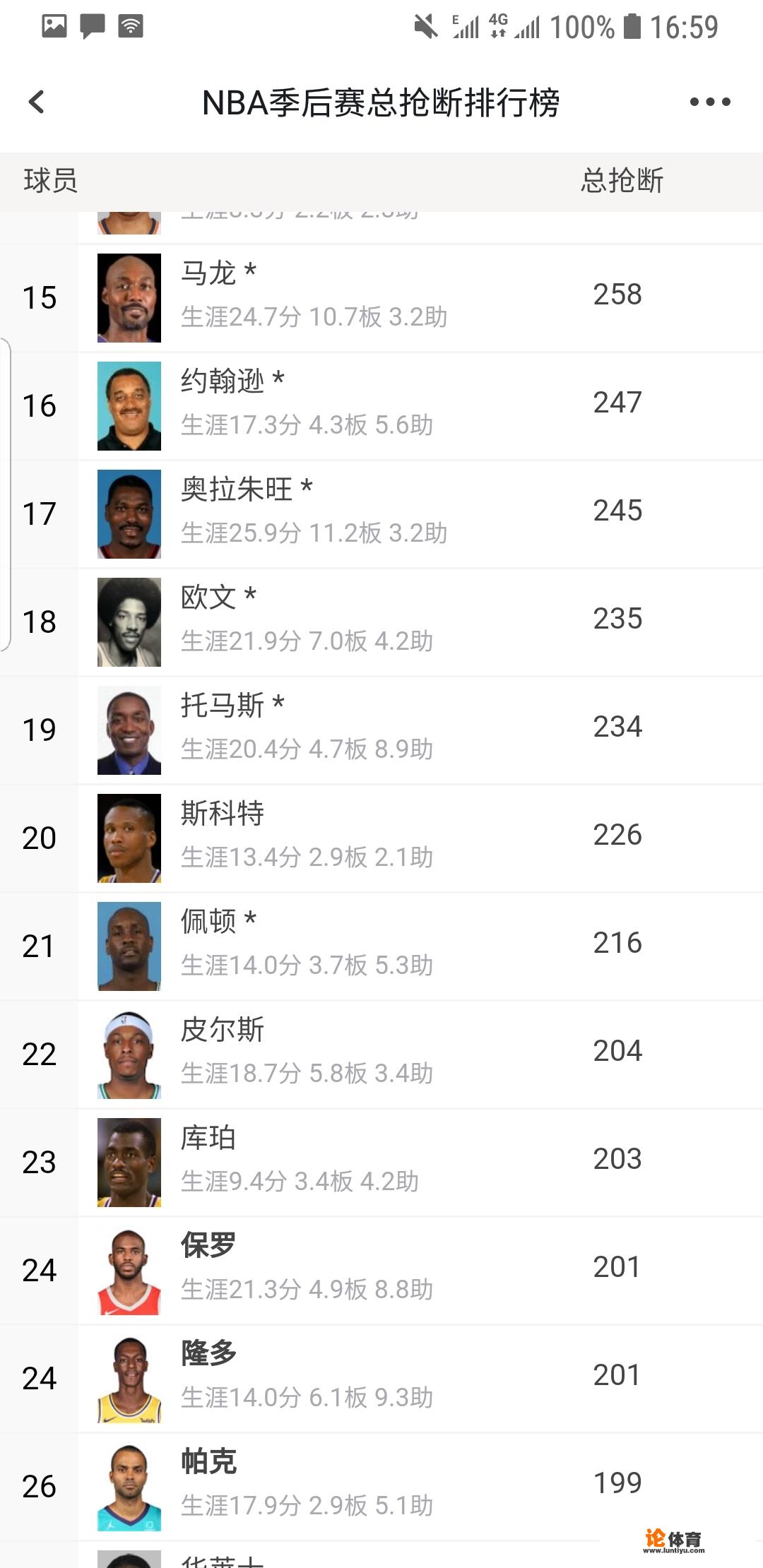Screen dimensions: 763x1568
Task: Open the more options three-dot menu
Action: (x=710, y=102)
